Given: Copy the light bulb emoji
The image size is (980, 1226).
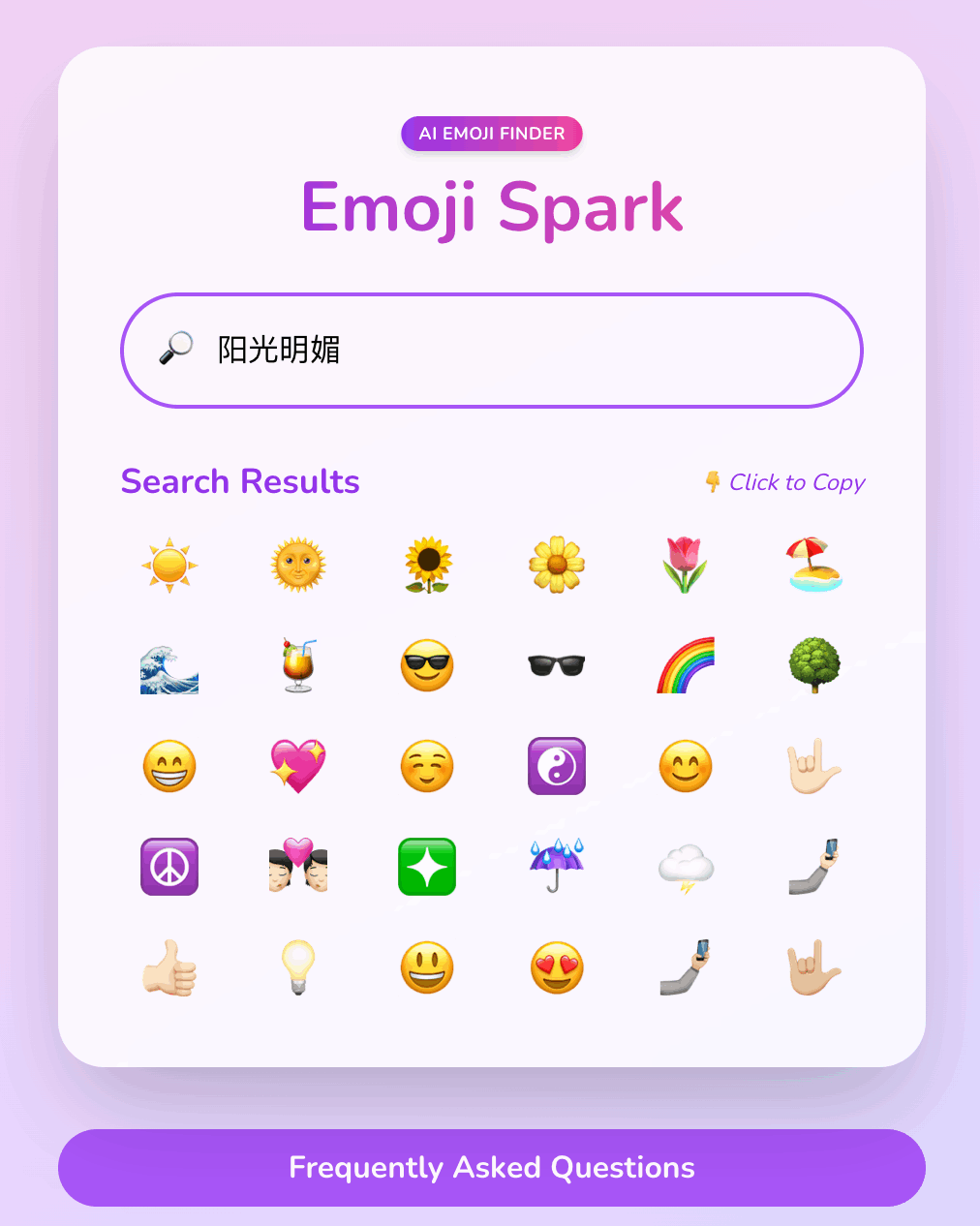Looking at the screenshot, I should [298, 967].
